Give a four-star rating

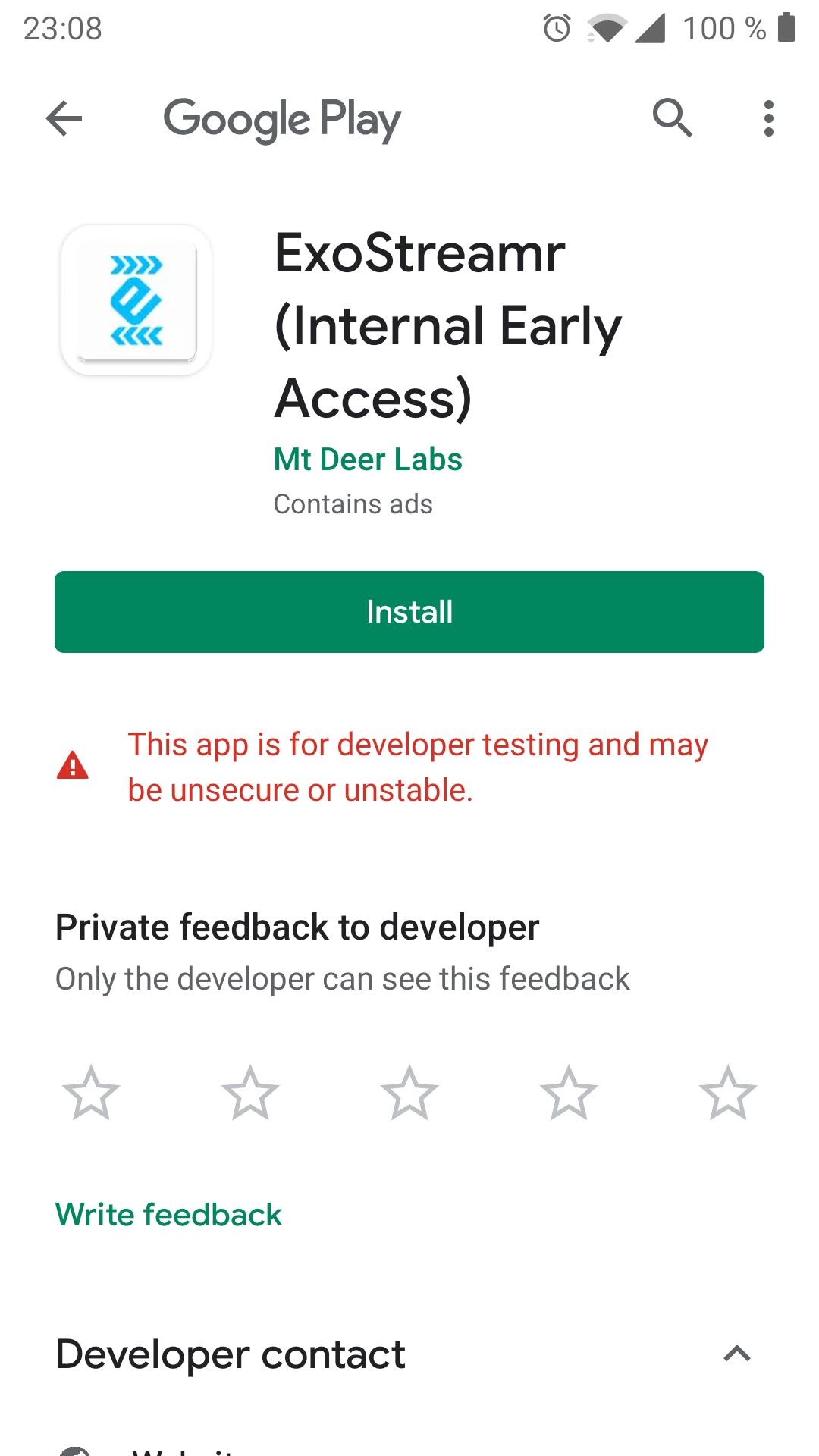coord(569,1093)
